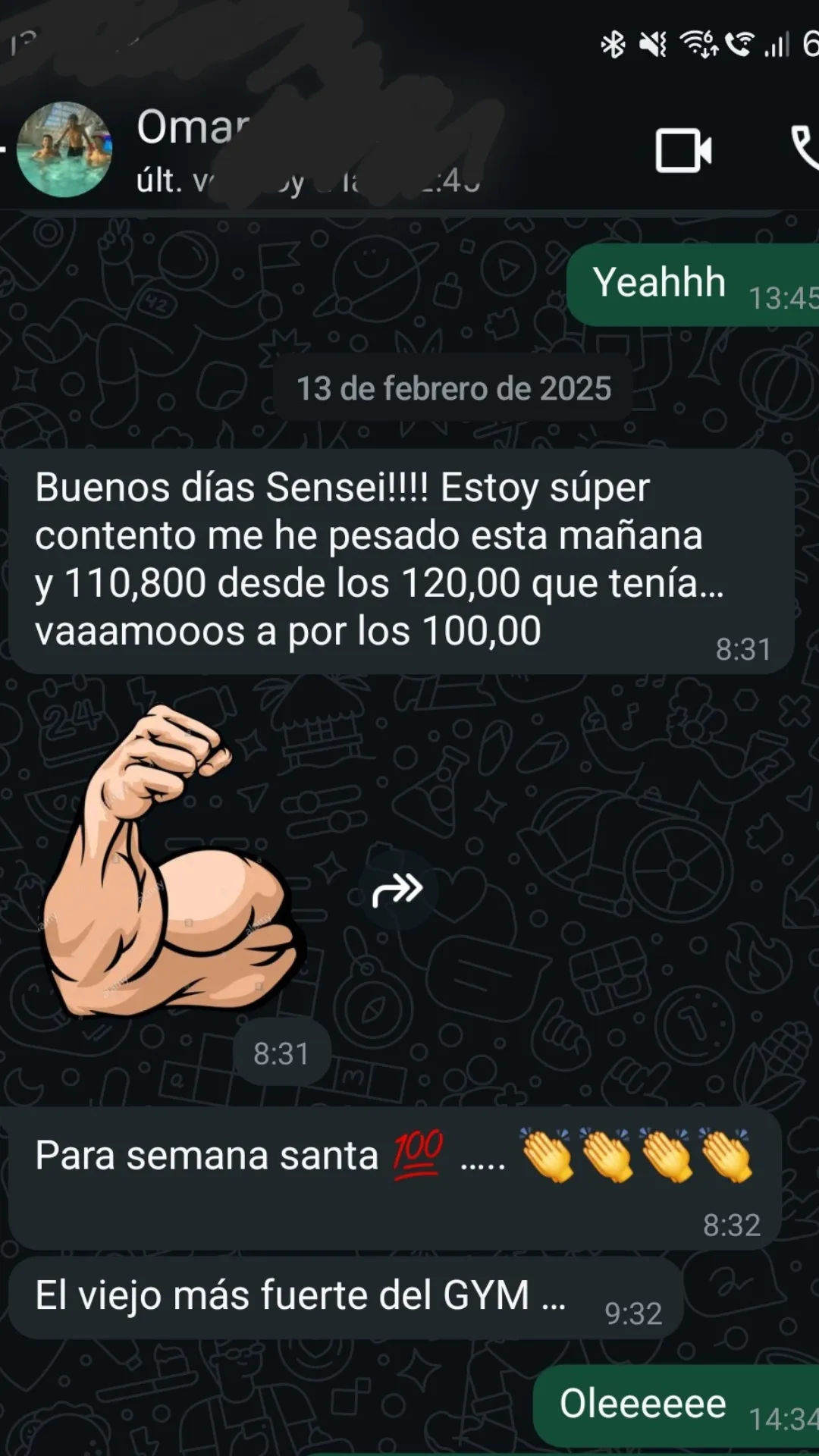Start a video call with Omar

[x=682, y=150]
